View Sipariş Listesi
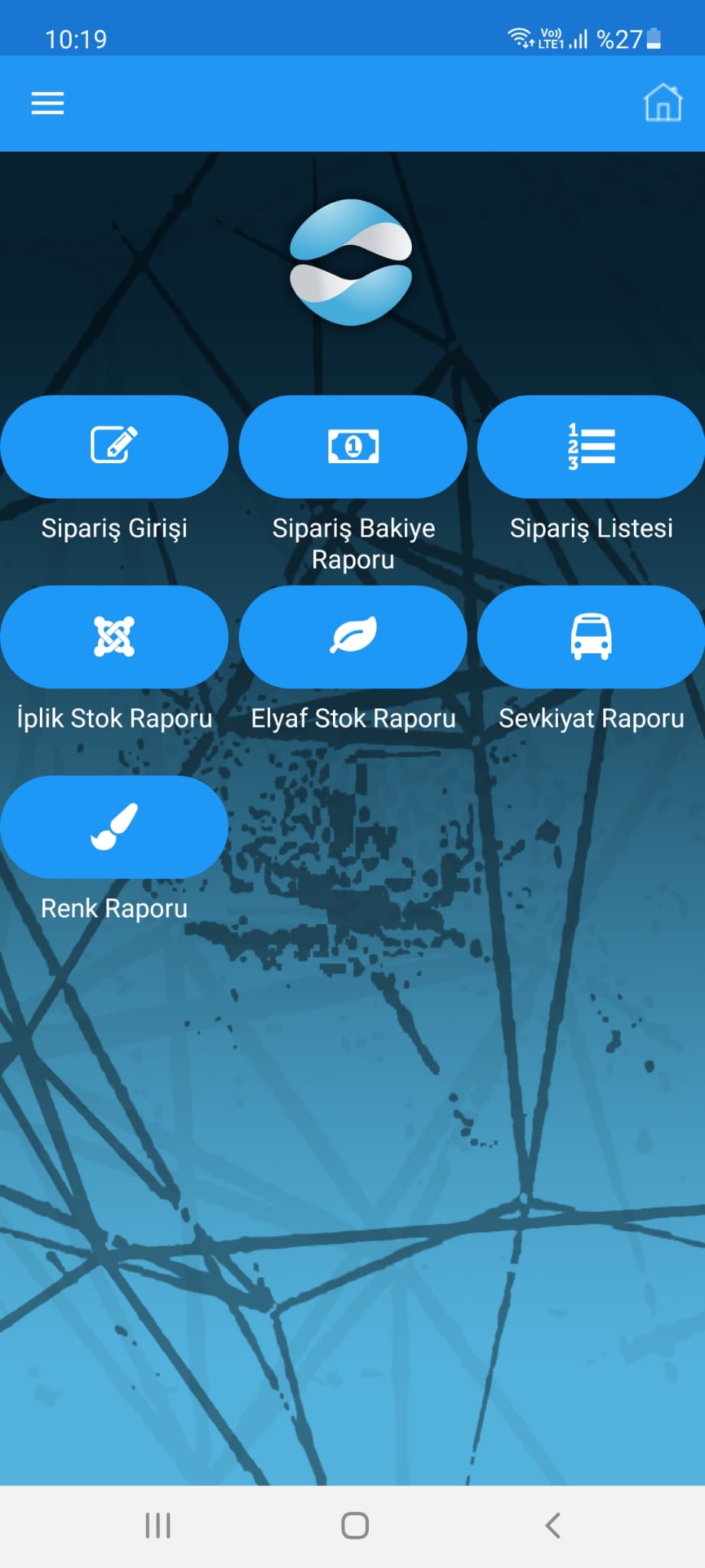 [591, 447]
